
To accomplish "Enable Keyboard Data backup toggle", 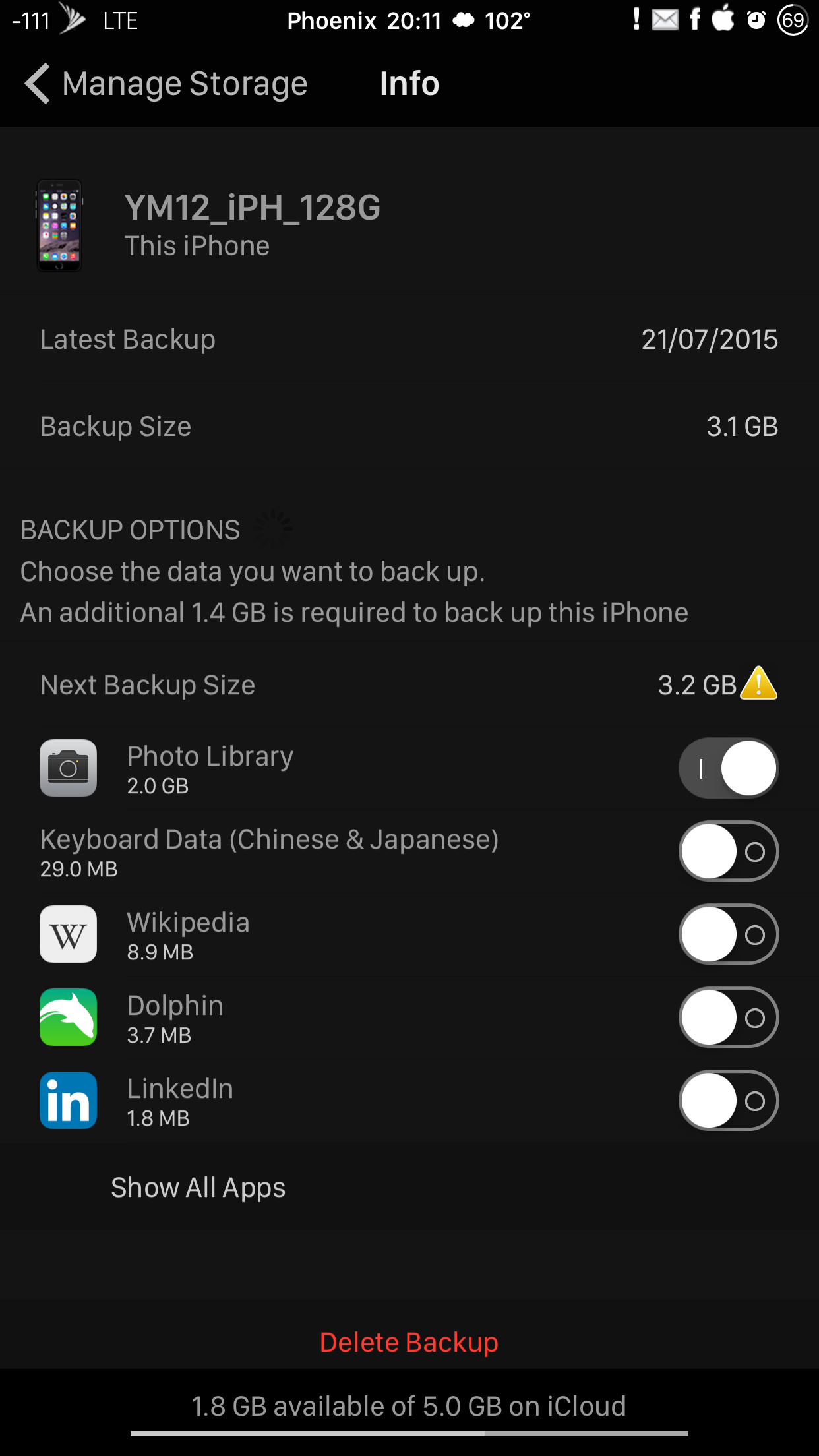I will (x=729, y=851).
